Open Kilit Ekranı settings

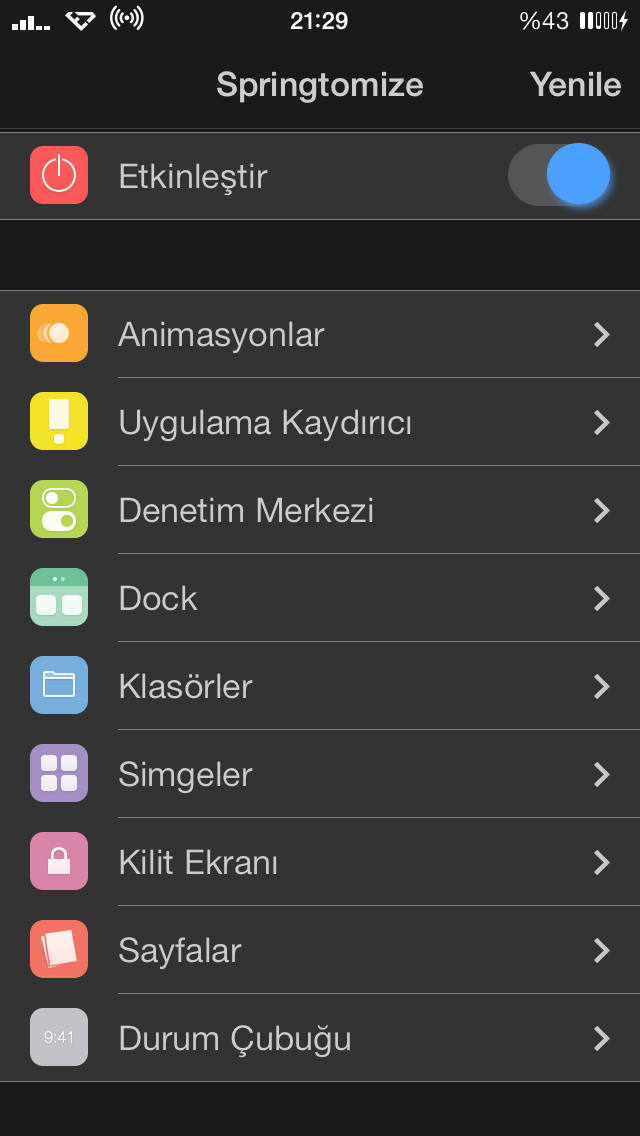320,862
